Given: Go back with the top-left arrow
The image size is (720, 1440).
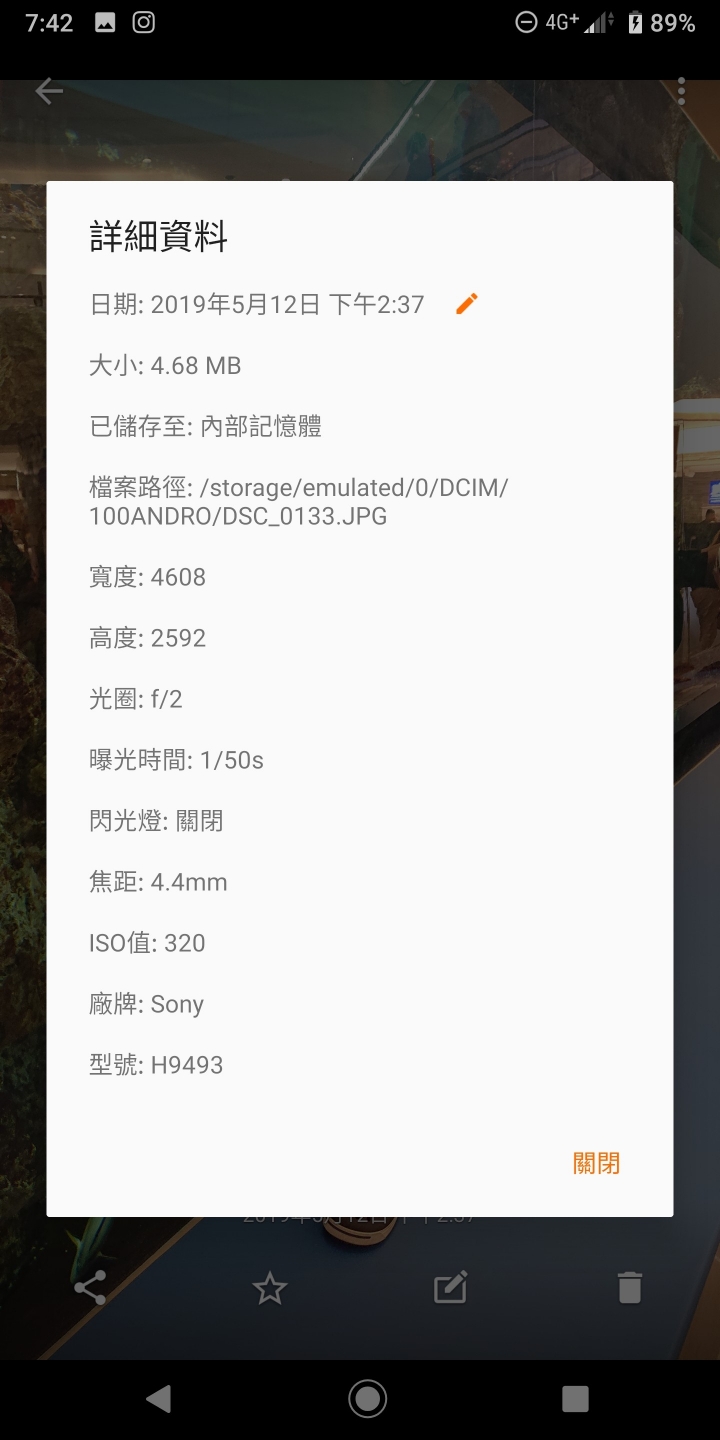Looking at the screenshot, I should [x=48, y=92].
